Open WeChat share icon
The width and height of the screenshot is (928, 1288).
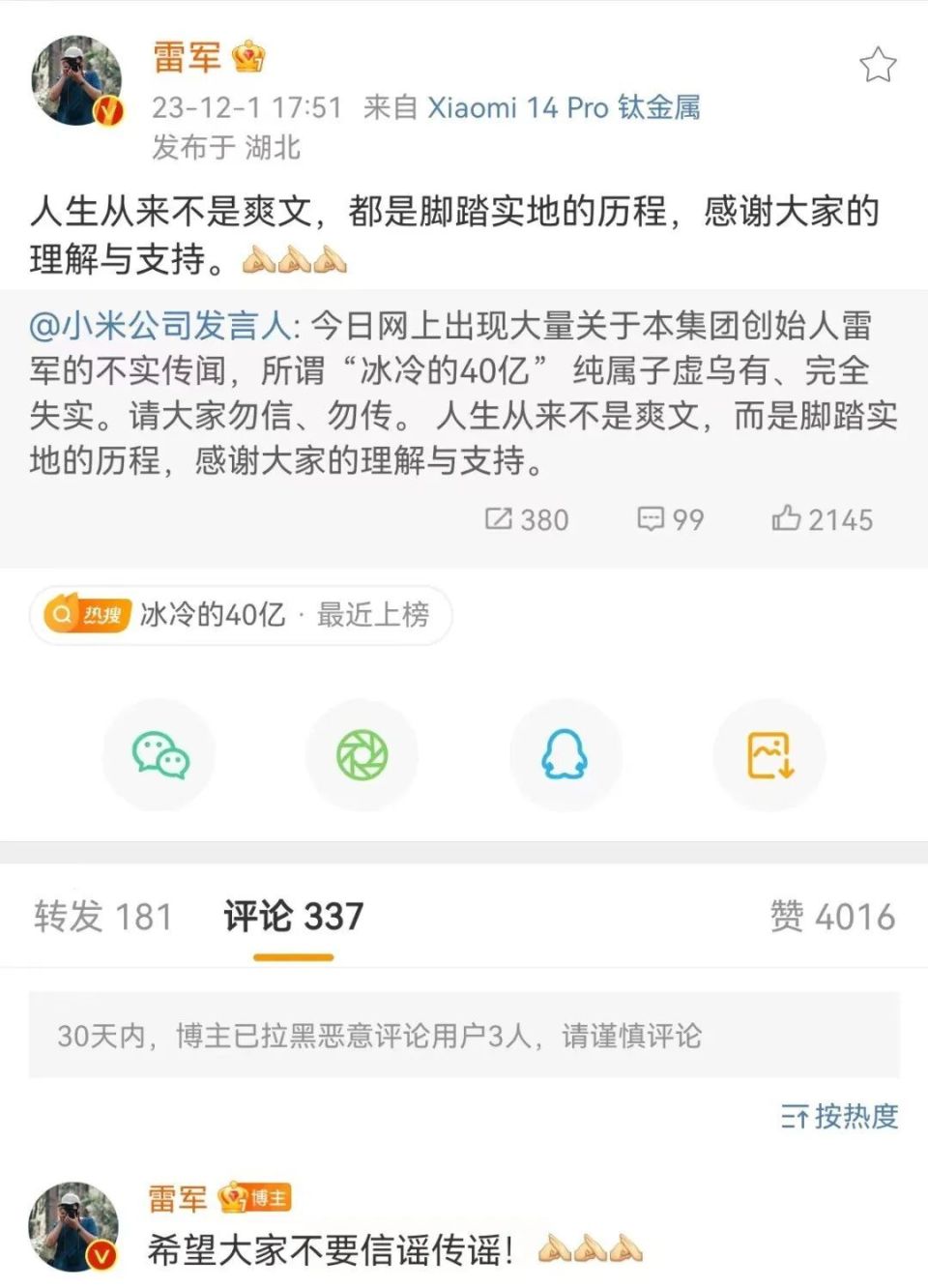[x=159, y=754]
